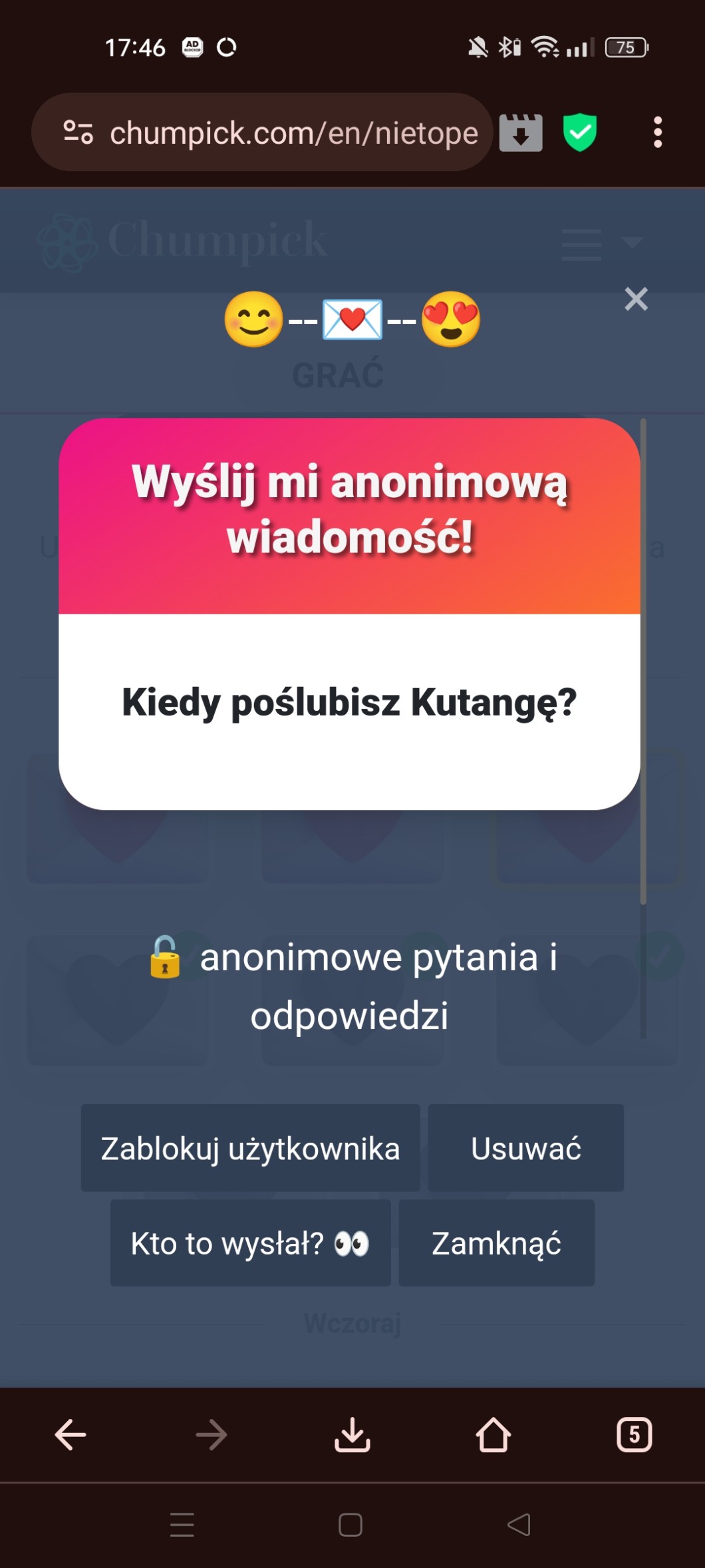Open the green shield protection icon
This screenshot has height=1568, width=705.
[x=579, y=132]
